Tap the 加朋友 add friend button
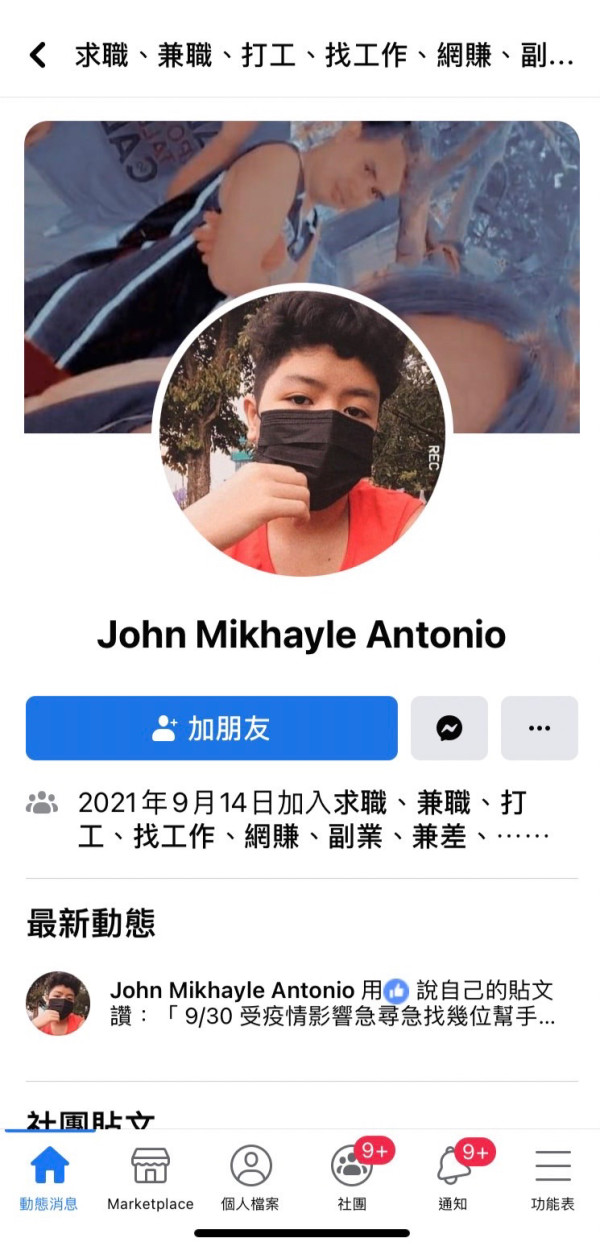The height and width of the screenshot is (1250, 600). coord(212,728)
